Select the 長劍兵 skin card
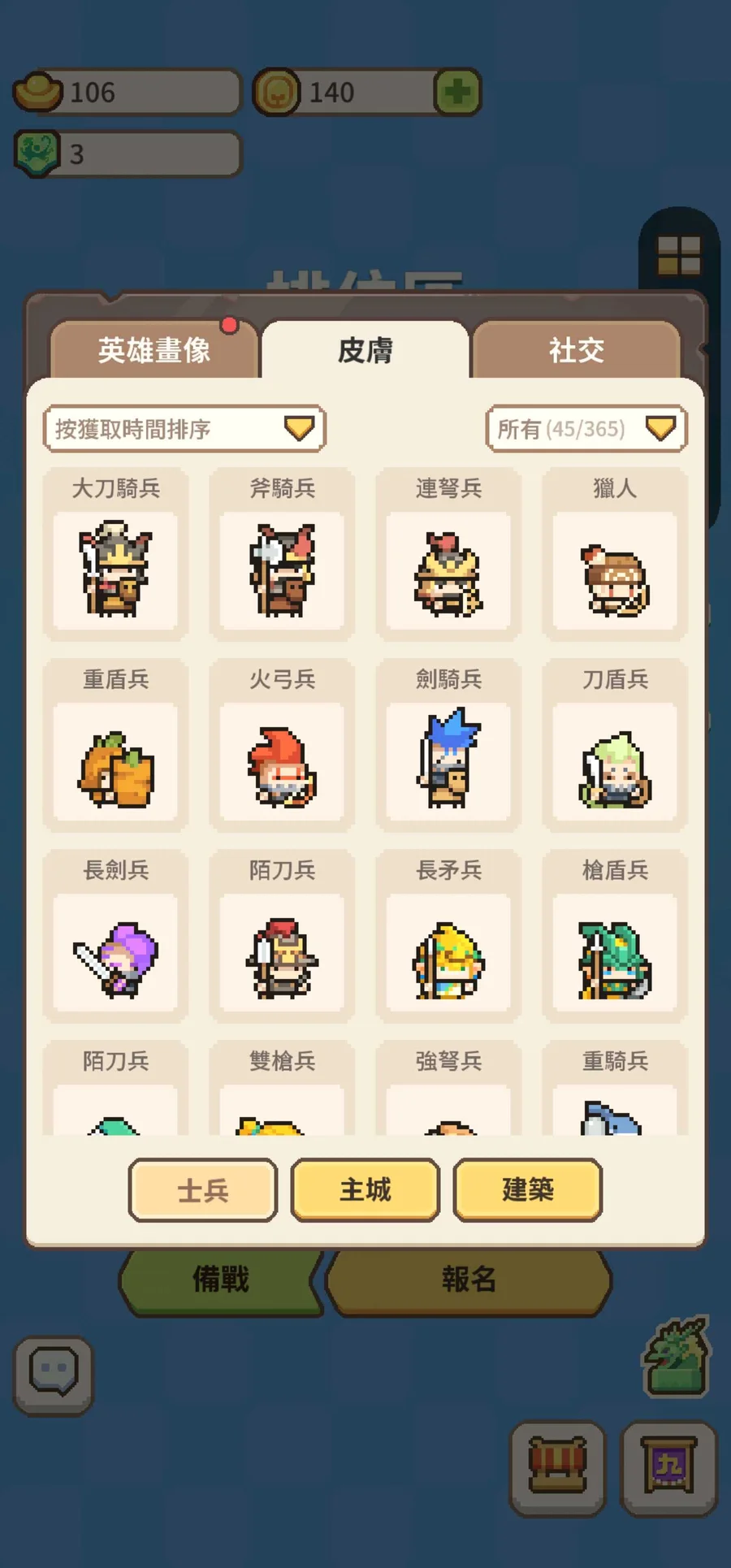 pos(115,936)
